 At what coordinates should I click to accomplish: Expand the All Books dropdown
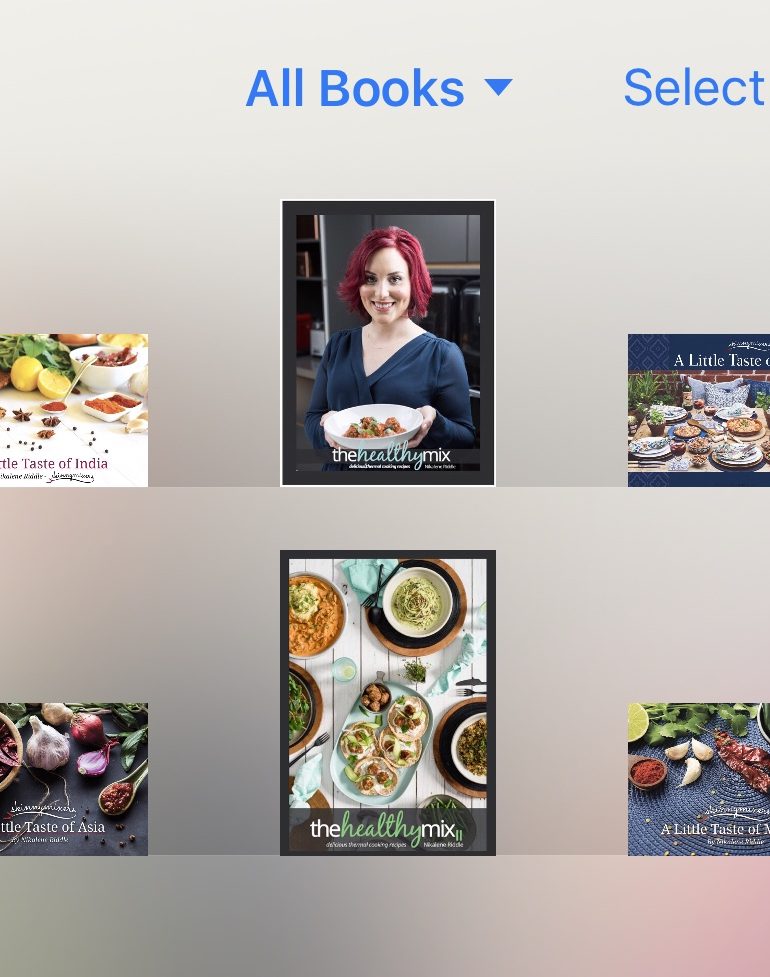(378, 88)
